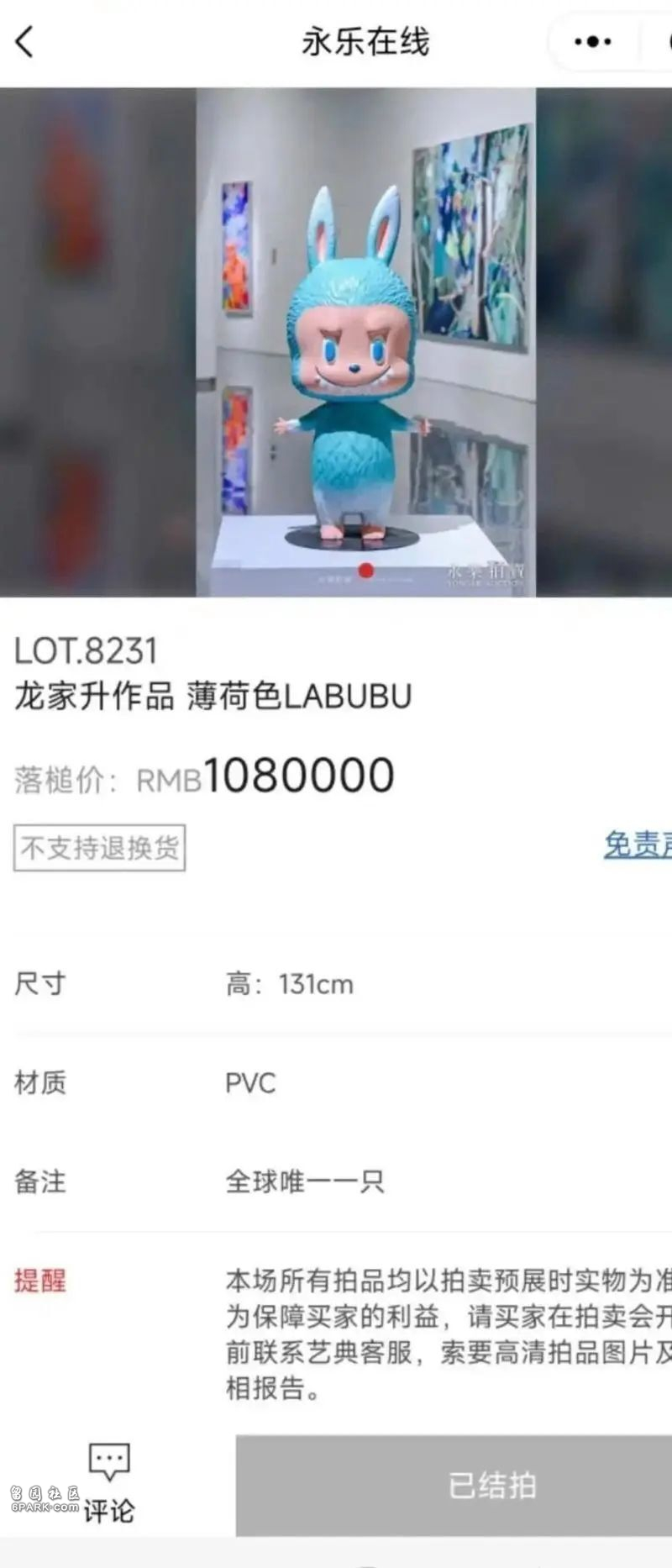Viewport: 672px width, 1568px height.
Task: Open the 评论 comments section
Action: [109, 1484]
